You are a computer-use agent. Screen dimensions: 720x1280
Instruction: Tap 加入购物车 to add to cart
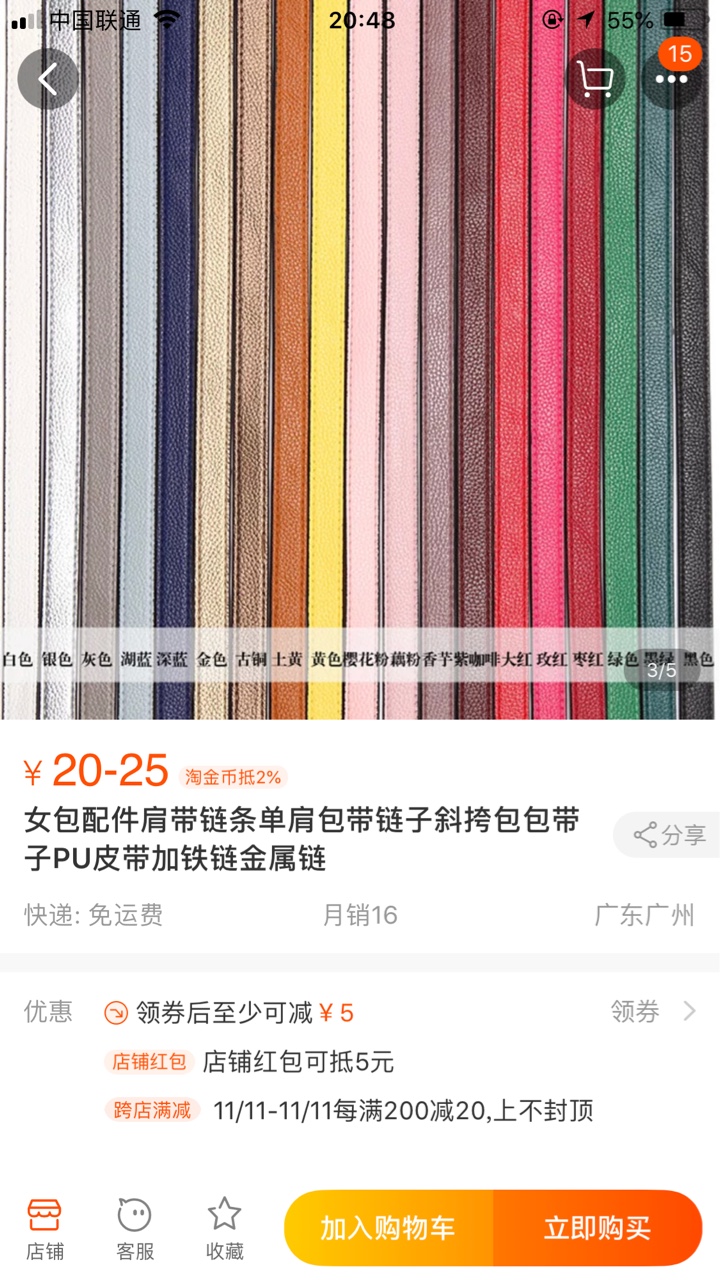pos(388,1228)
